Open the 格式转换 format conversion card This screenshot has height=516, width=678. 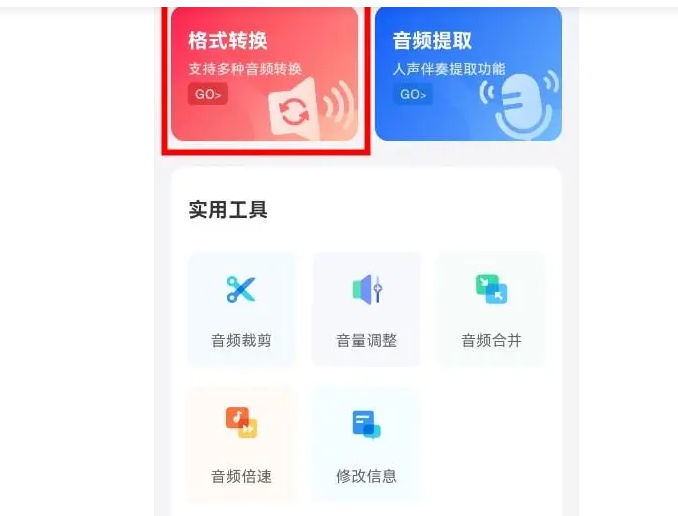(264, 75)
